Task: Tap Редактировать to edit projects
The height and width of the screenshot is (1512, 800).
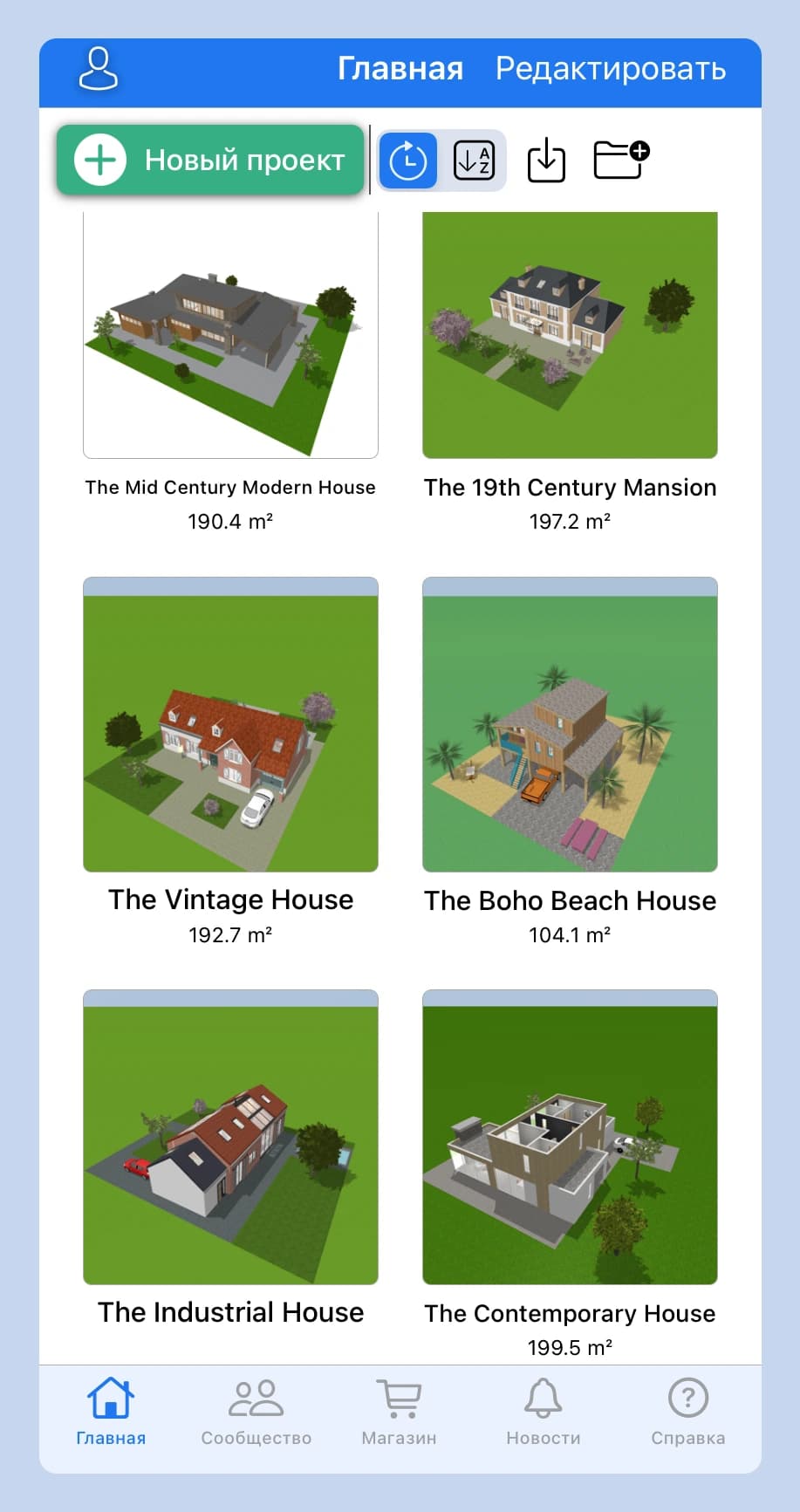Action: 610,69
